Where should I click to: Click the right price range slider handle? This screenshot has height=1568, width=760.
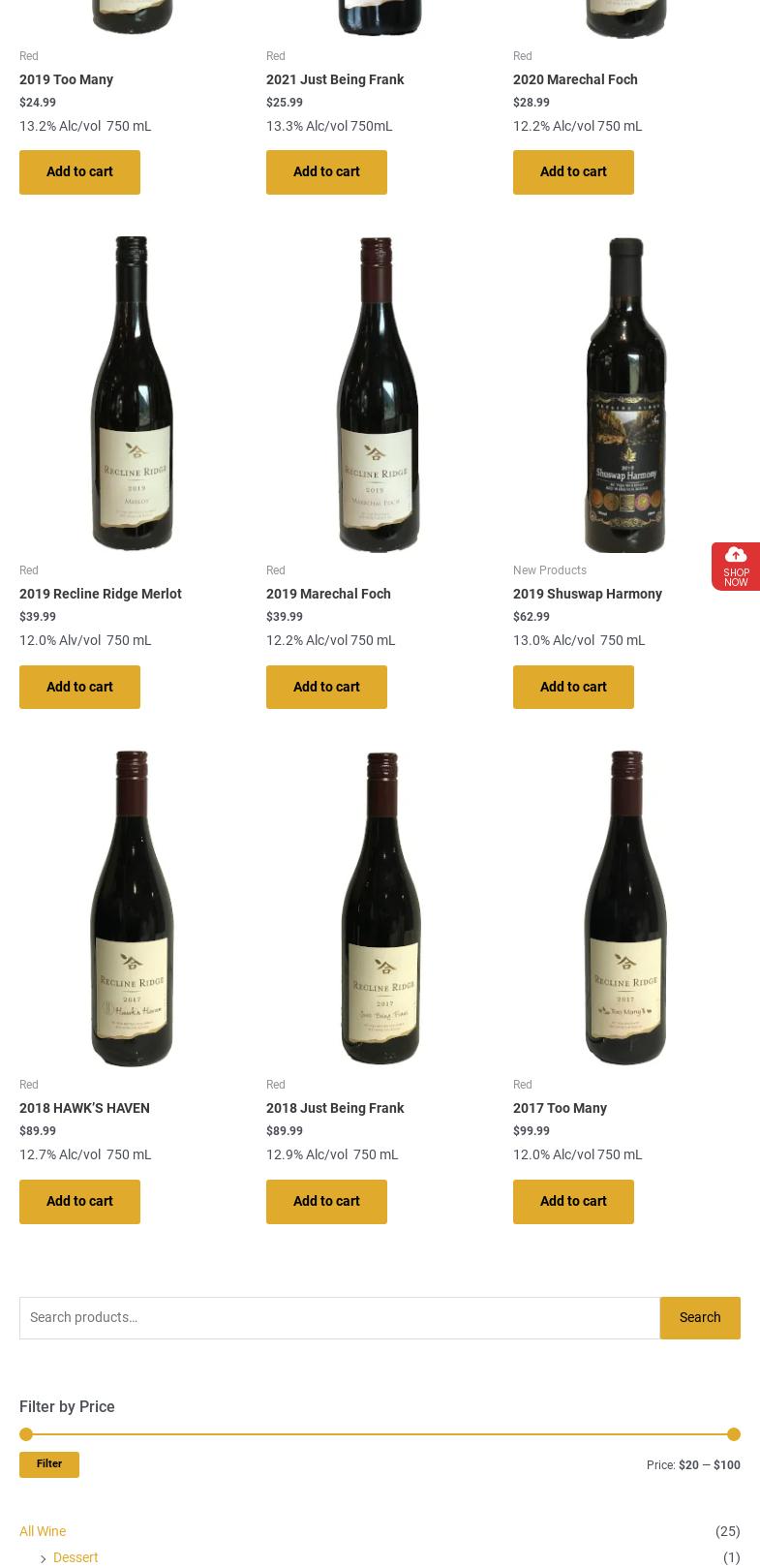[x=734, y=1434]
